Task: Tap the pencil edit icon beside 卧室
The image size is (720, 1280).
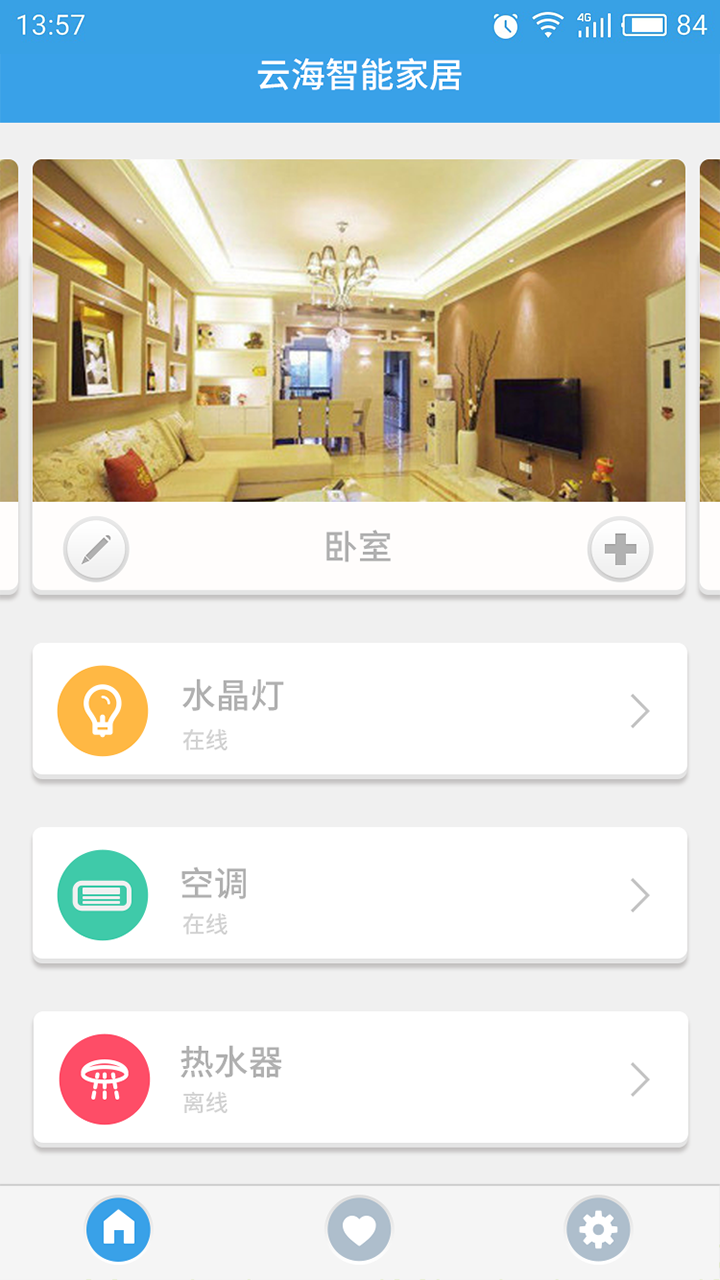Action: (x=96, y=549)
